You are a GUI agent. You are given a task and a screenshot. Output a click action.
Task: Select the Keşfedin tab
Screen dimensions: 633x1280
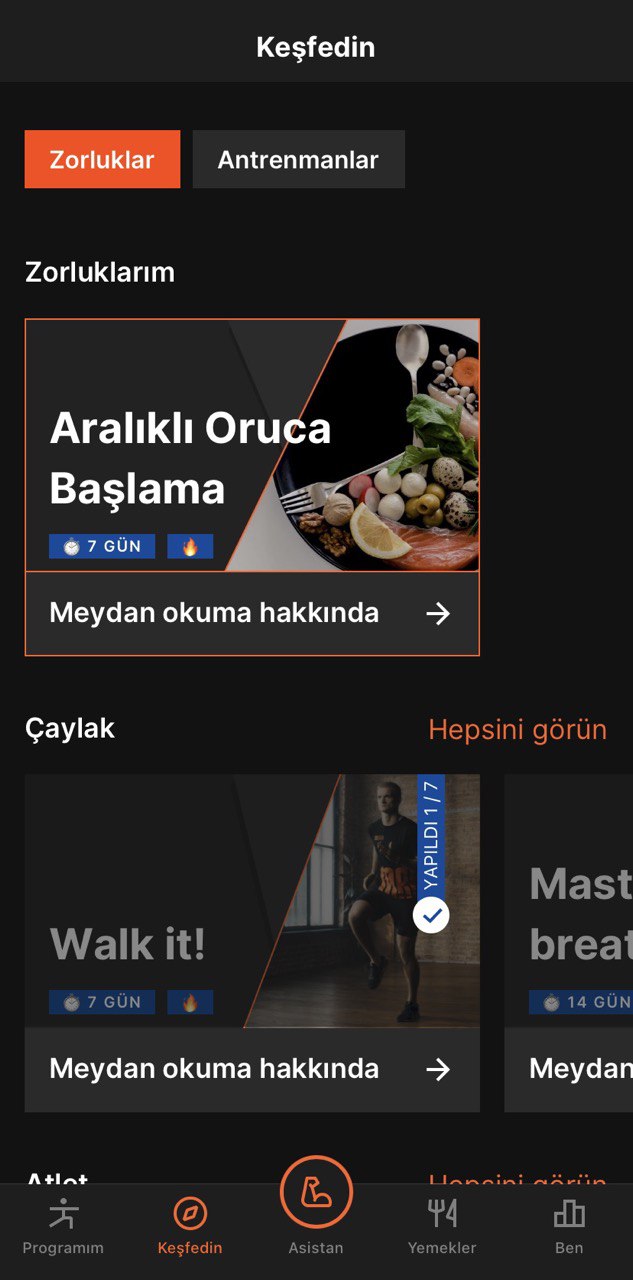coord(190,1226)
